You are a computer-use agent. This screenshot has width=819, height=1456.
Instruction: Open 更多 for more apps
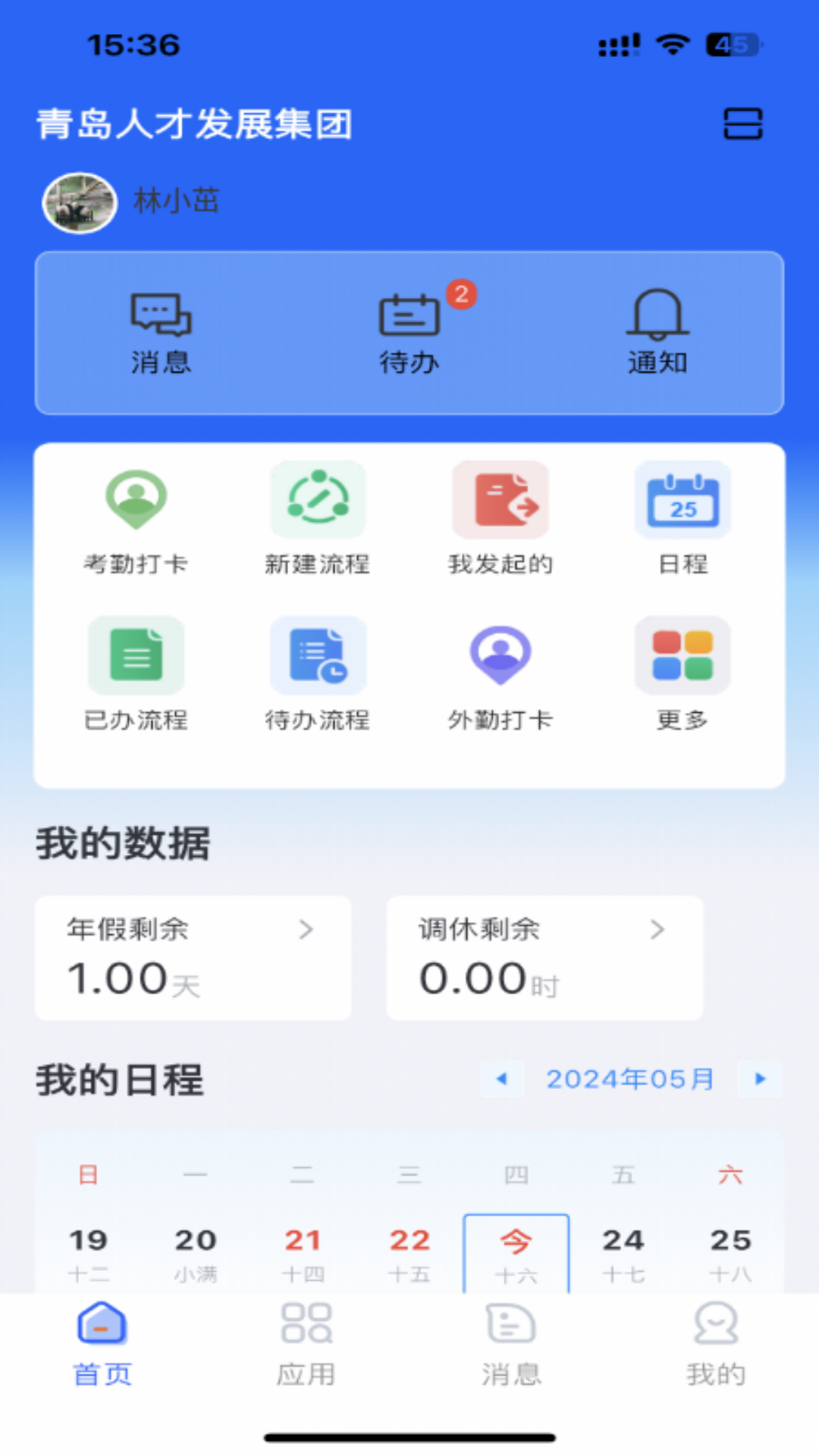[x=682, y=675]
